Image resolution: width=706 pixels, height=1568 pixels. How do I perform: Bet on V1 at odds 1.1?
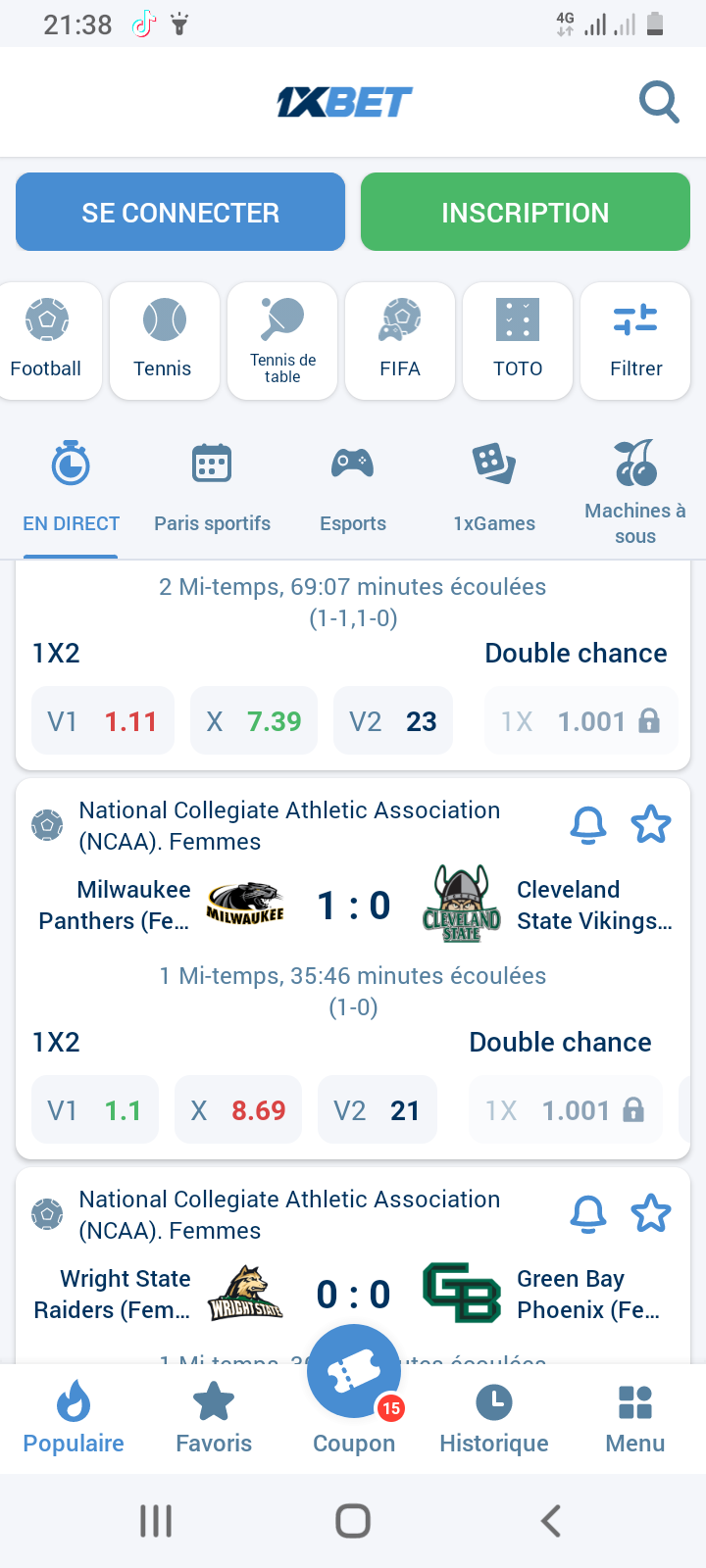(95, 1110)
